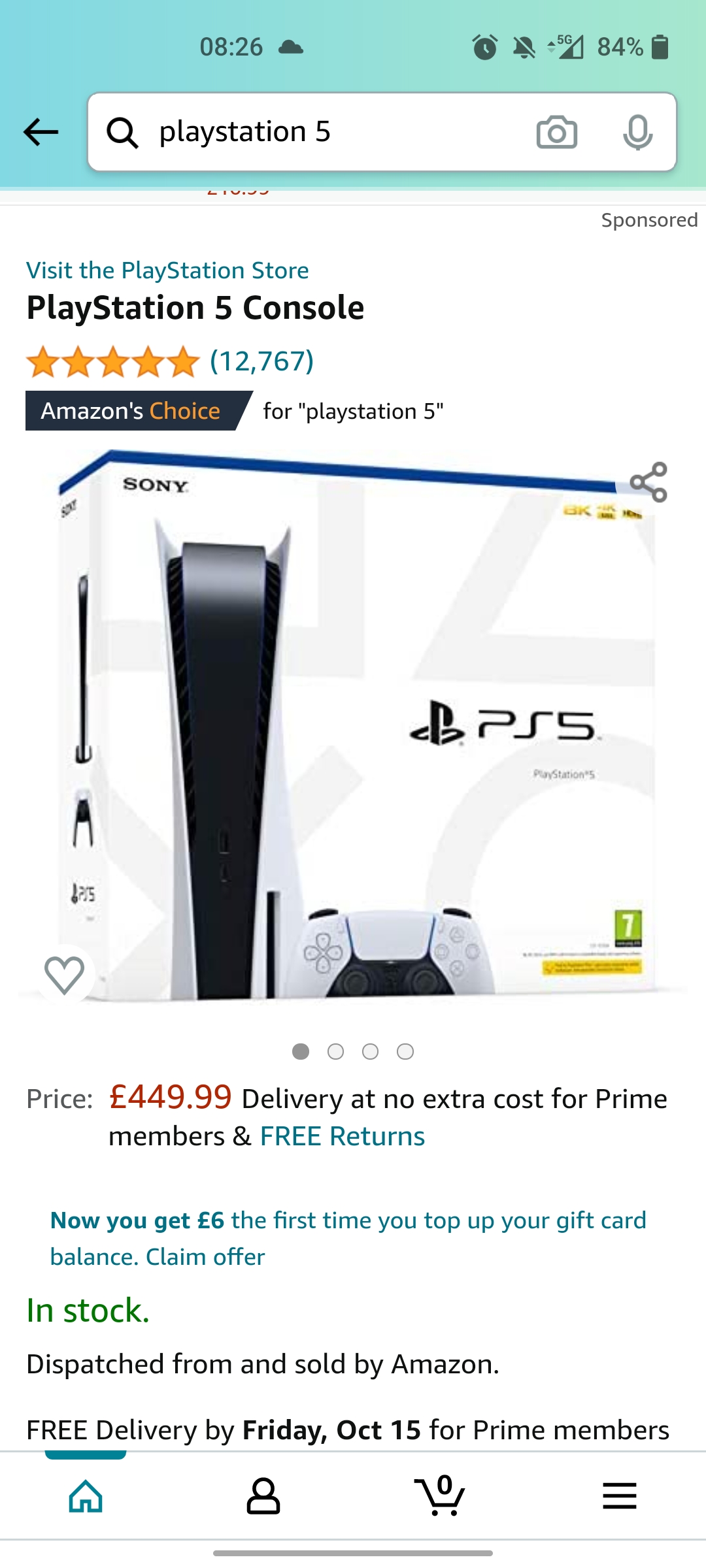Open the 12,767 customer ratings

pyautogui.click(x=261, y=361)
